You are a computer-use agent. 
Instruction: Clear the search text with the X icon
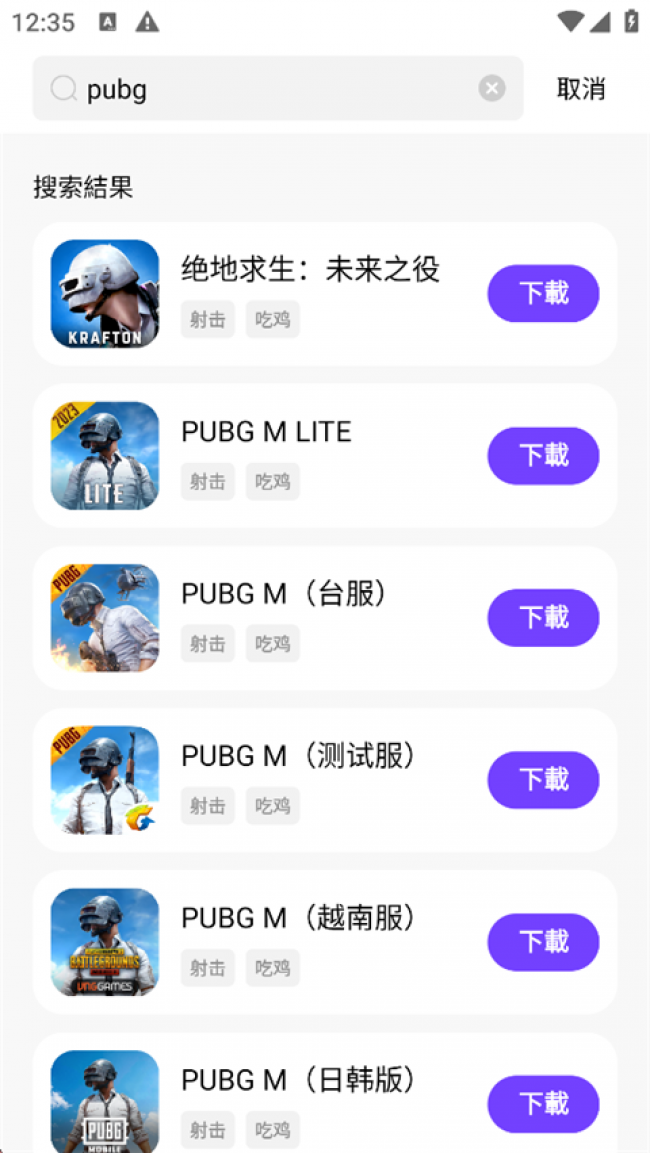(491, 89)
